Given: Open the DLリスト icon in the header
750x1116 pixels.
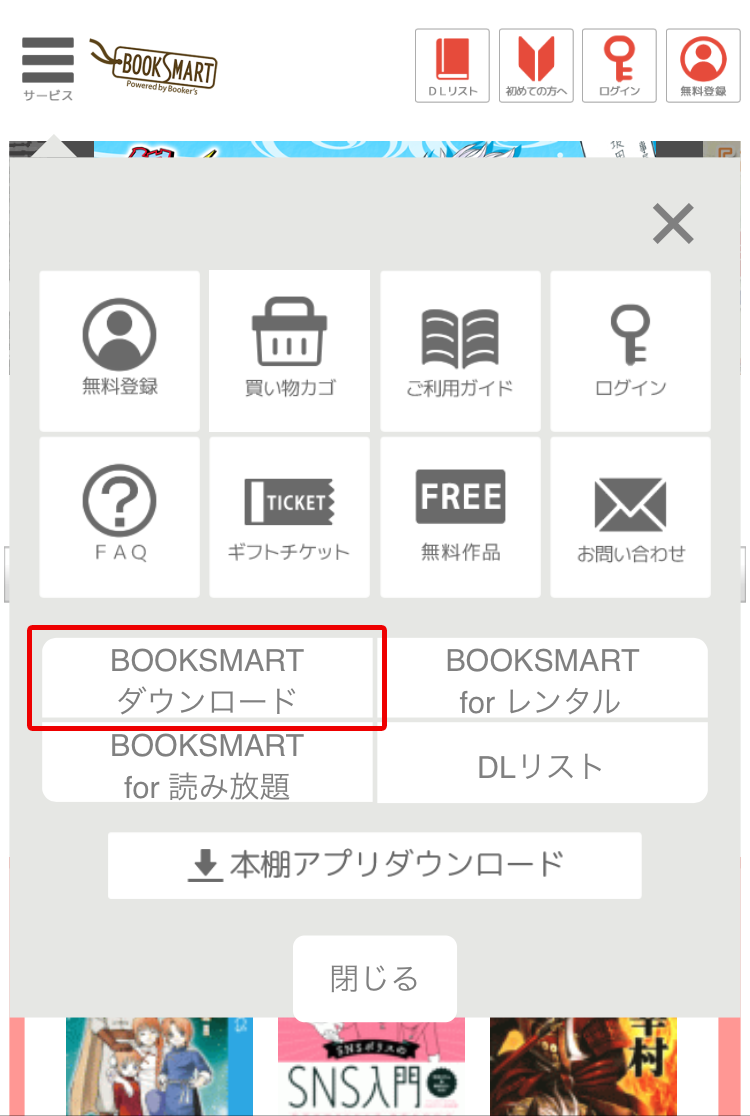Looking at the screenshot, I should 452,64.
